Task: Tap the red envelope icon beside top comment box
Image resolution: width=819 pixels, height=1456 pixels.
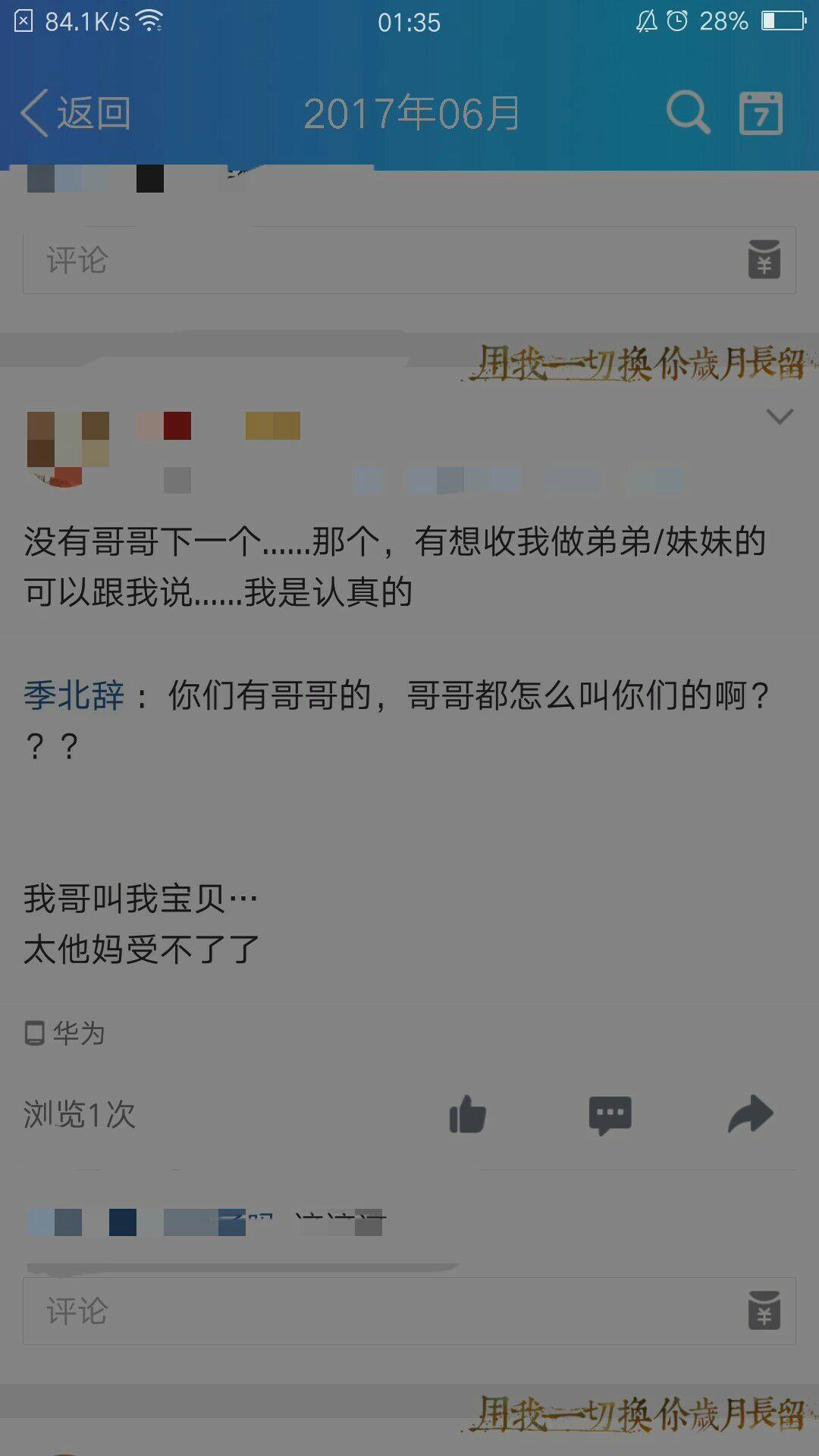Action: [x=764, y=259]
